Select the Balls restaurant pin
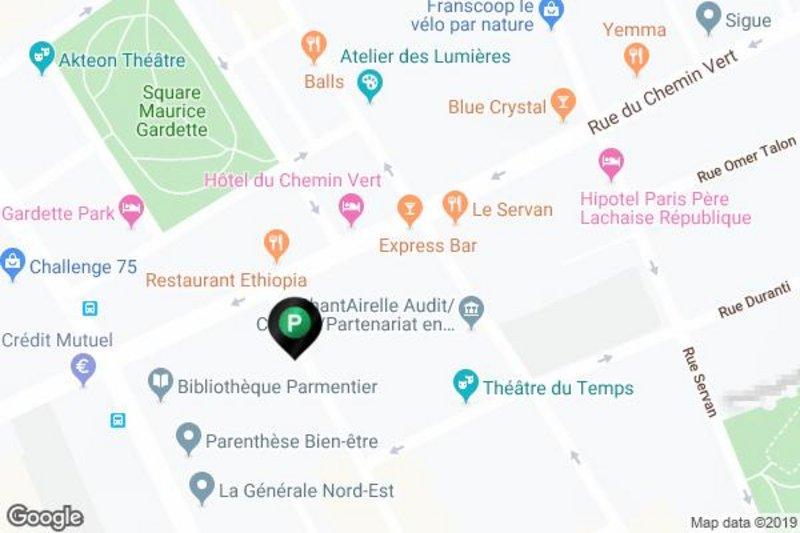 [314, 45]
